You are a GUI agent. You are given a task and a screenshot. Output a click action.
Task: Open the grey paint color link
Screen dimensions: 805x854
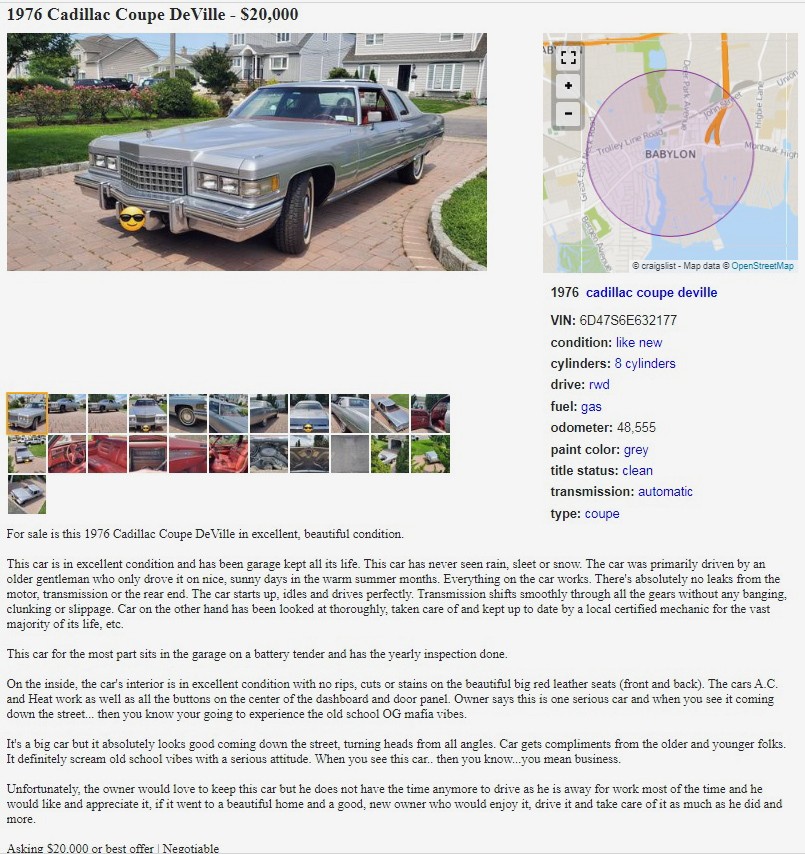(635, 450)
